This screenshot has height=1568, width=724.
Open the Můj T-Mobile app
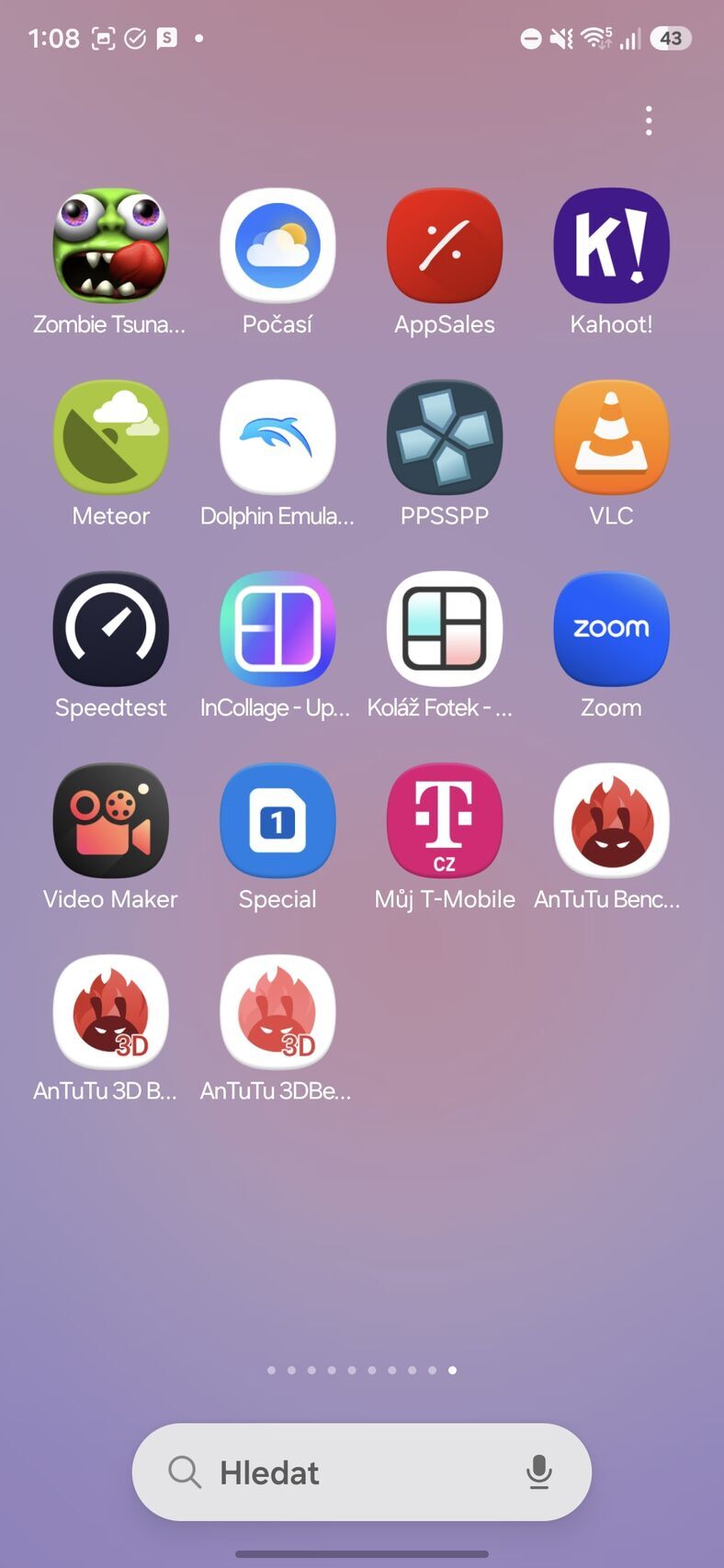[x=445, y=821]
